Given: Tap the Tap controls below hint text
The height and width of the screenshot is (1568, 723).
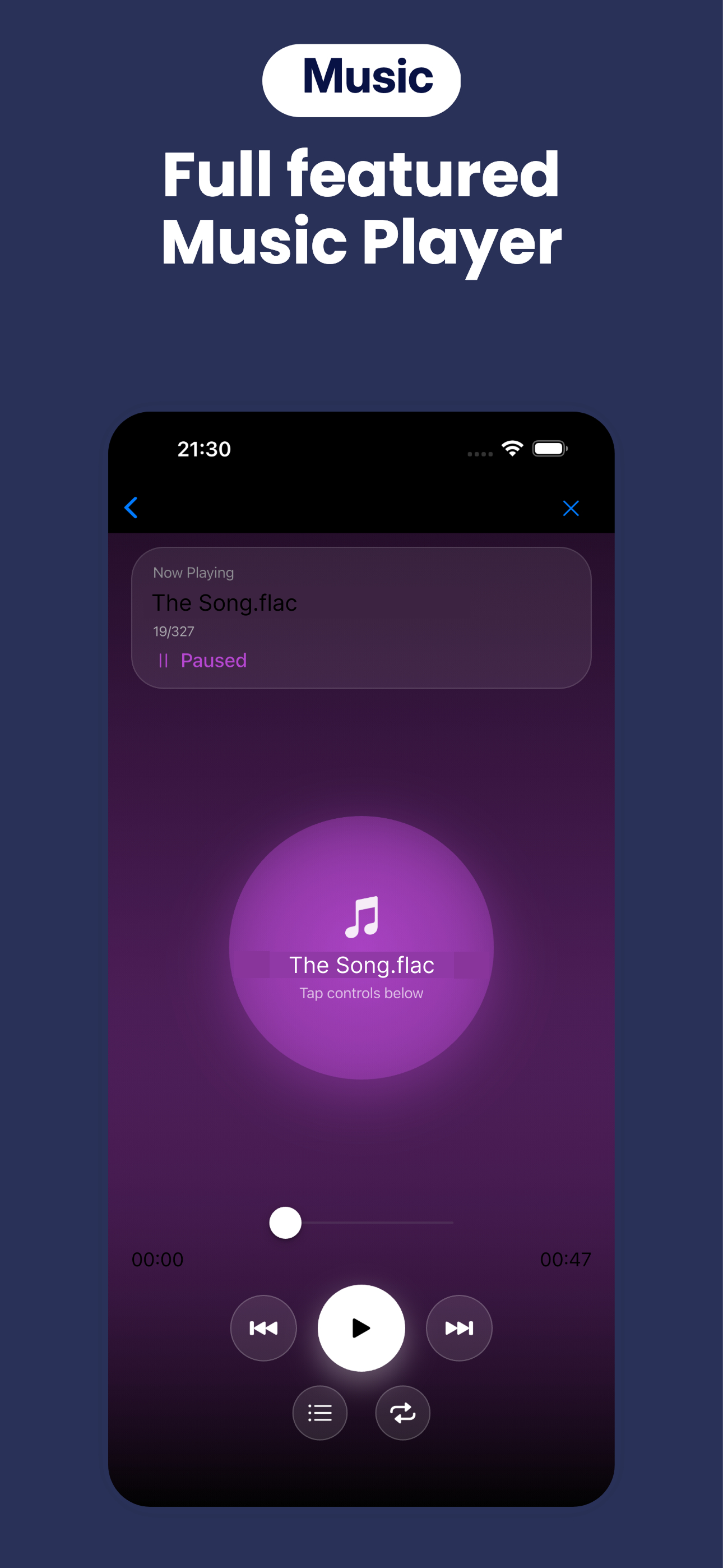Looking at the screenshot, I should pyautogui.click(x=361, y=992).
